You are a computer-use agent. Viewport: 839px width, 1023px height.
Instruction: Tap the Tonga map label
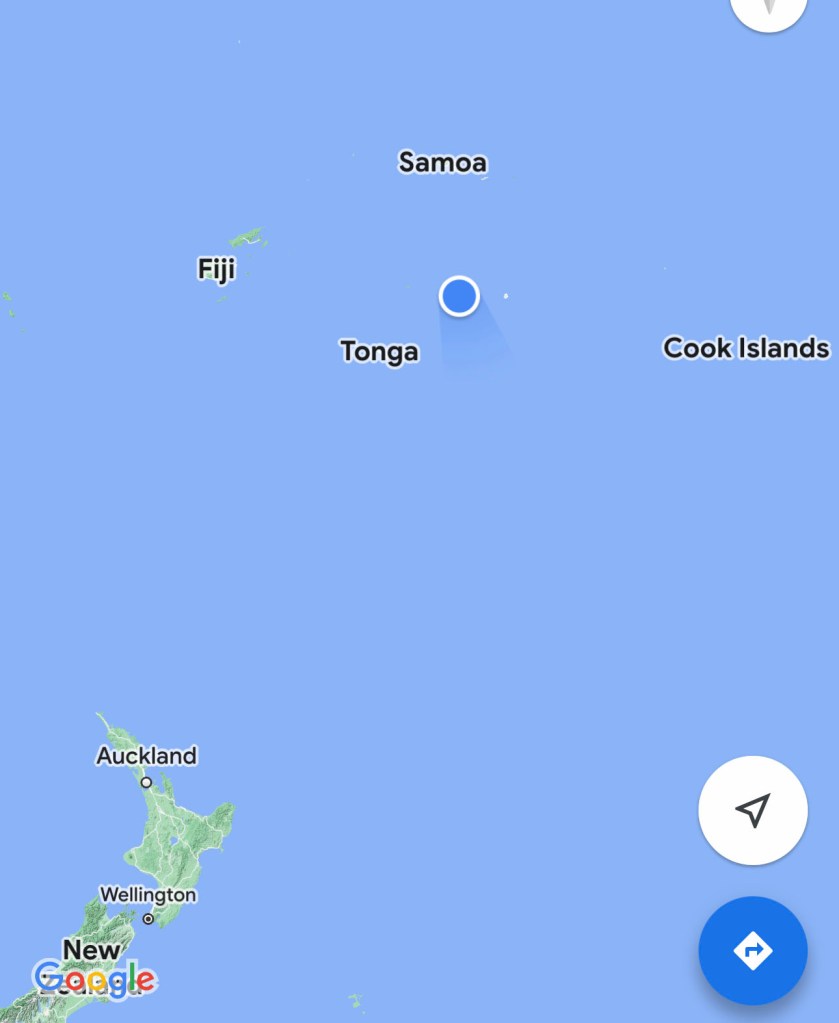(x=379, y=351)
